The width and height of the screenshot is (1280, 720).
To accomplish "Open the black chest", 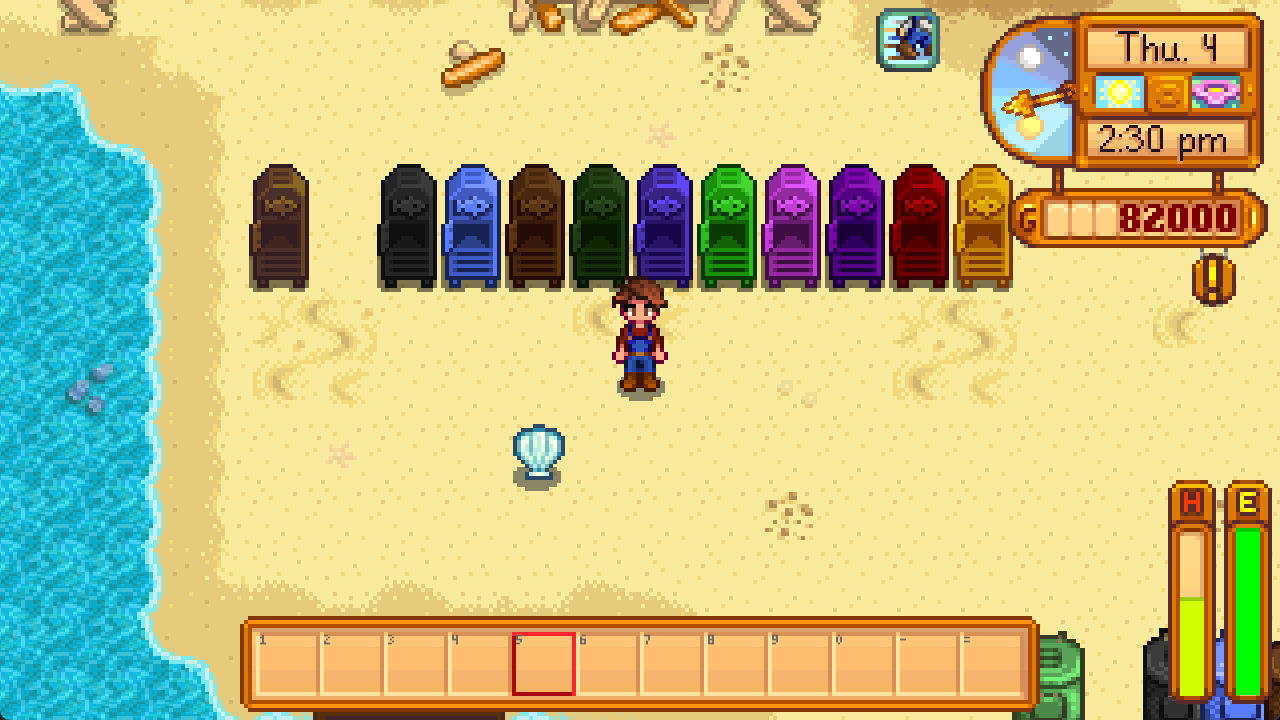I will 408,228.
